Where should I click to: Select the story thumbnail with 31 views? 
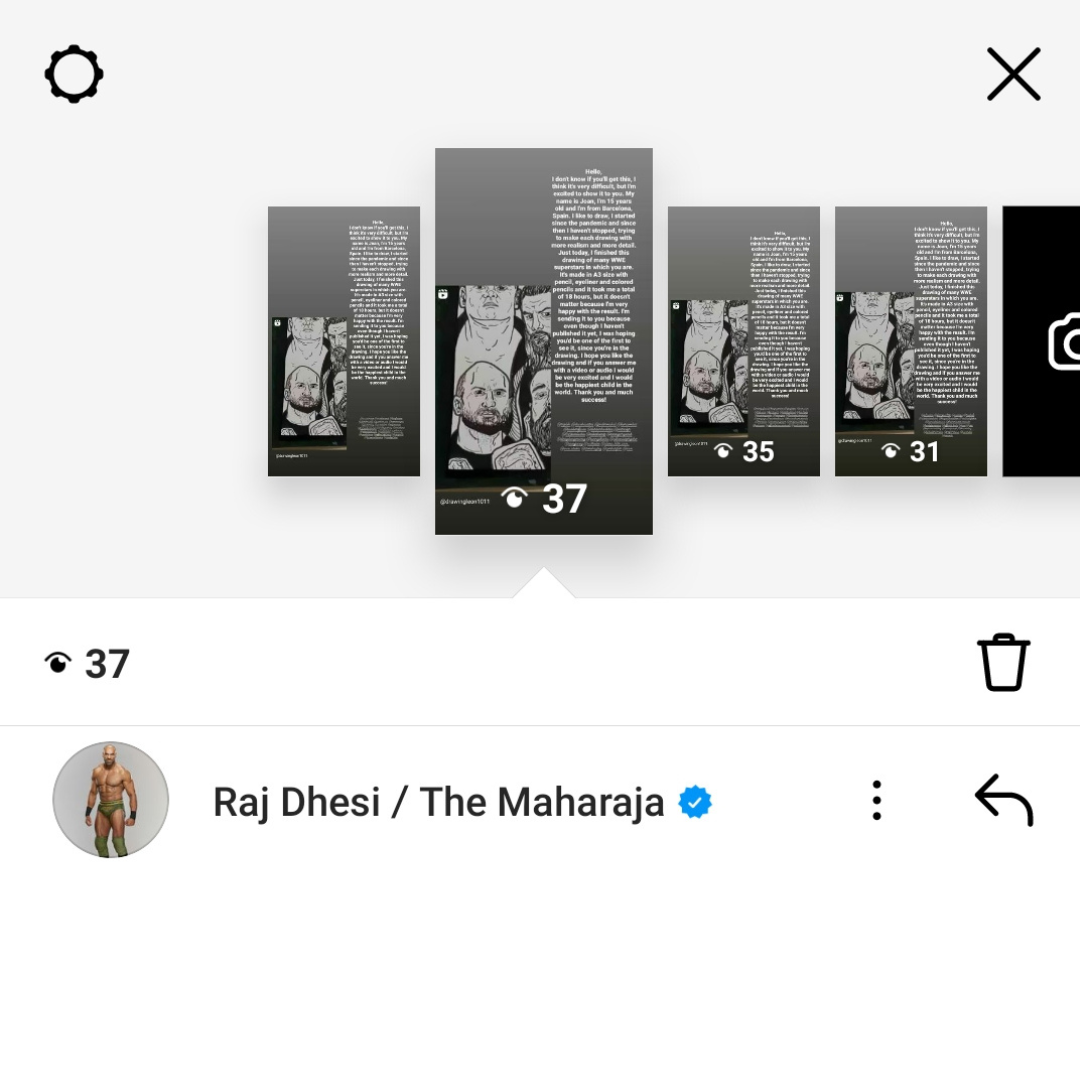click(x=910, y=341)
